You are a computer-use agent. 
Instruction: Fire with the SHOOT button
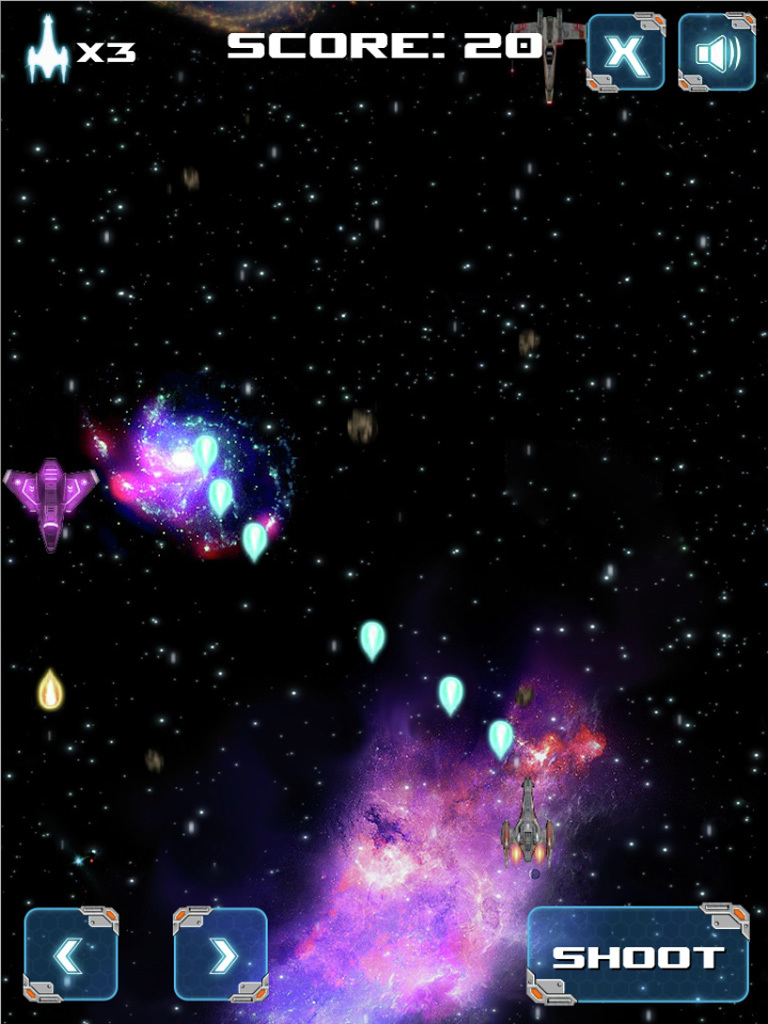pyautogui.click(x=638, y=956)
